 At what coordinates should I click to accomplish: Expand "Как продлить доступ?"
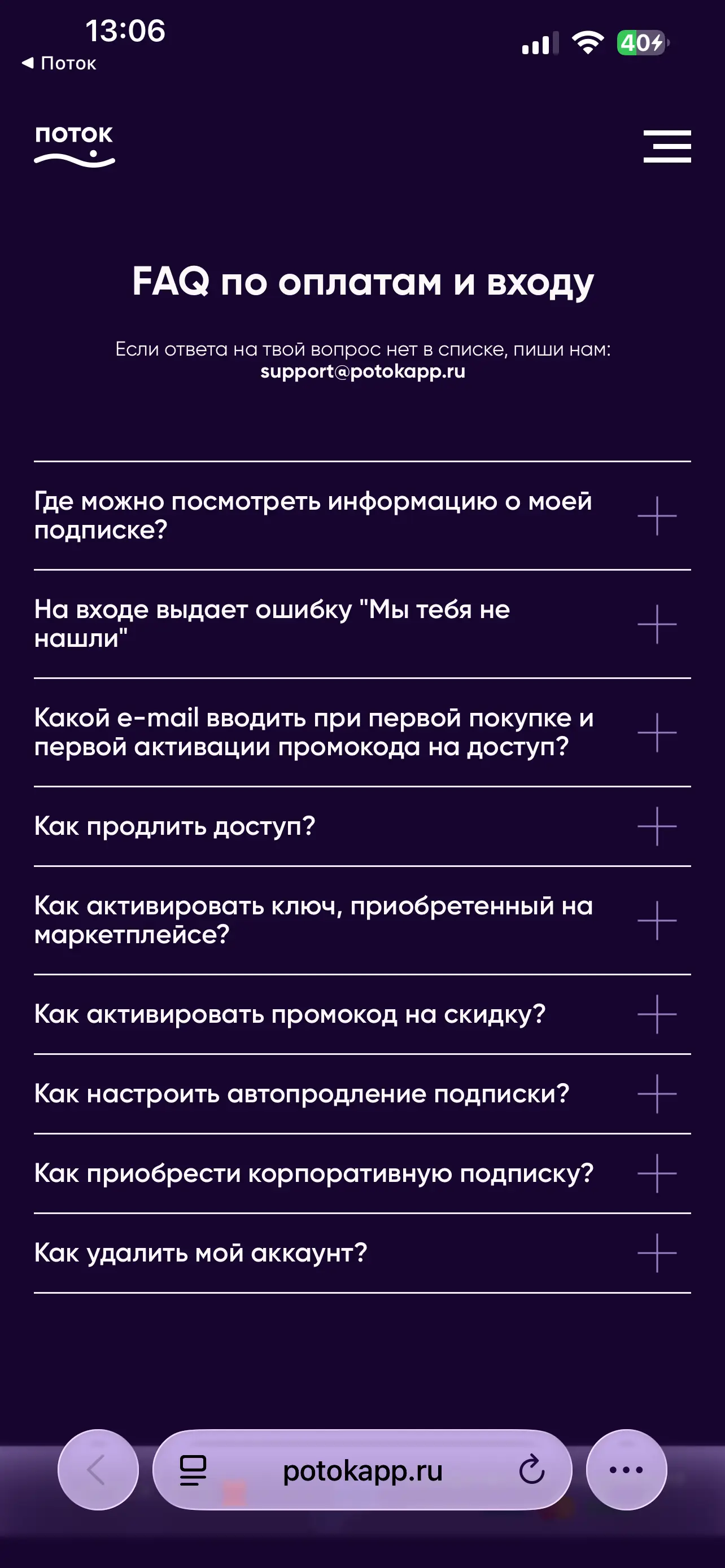point(656,826)
